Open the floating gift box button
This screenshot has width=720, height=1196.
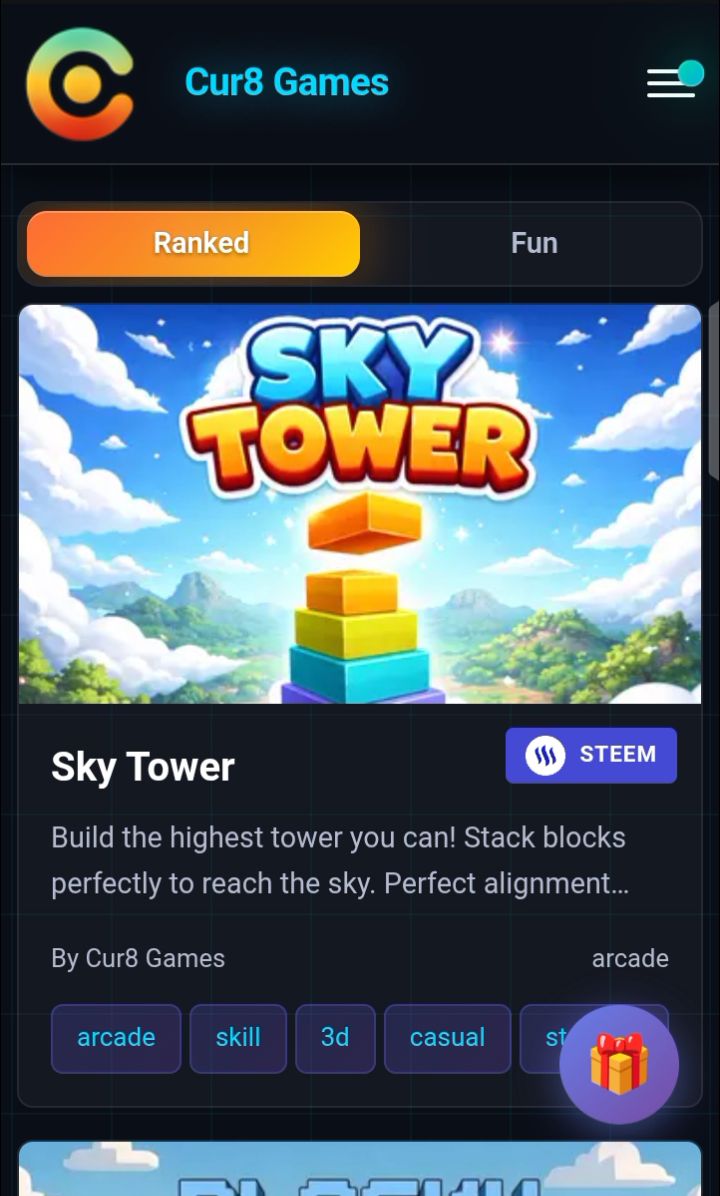[x=619, y=1065]
